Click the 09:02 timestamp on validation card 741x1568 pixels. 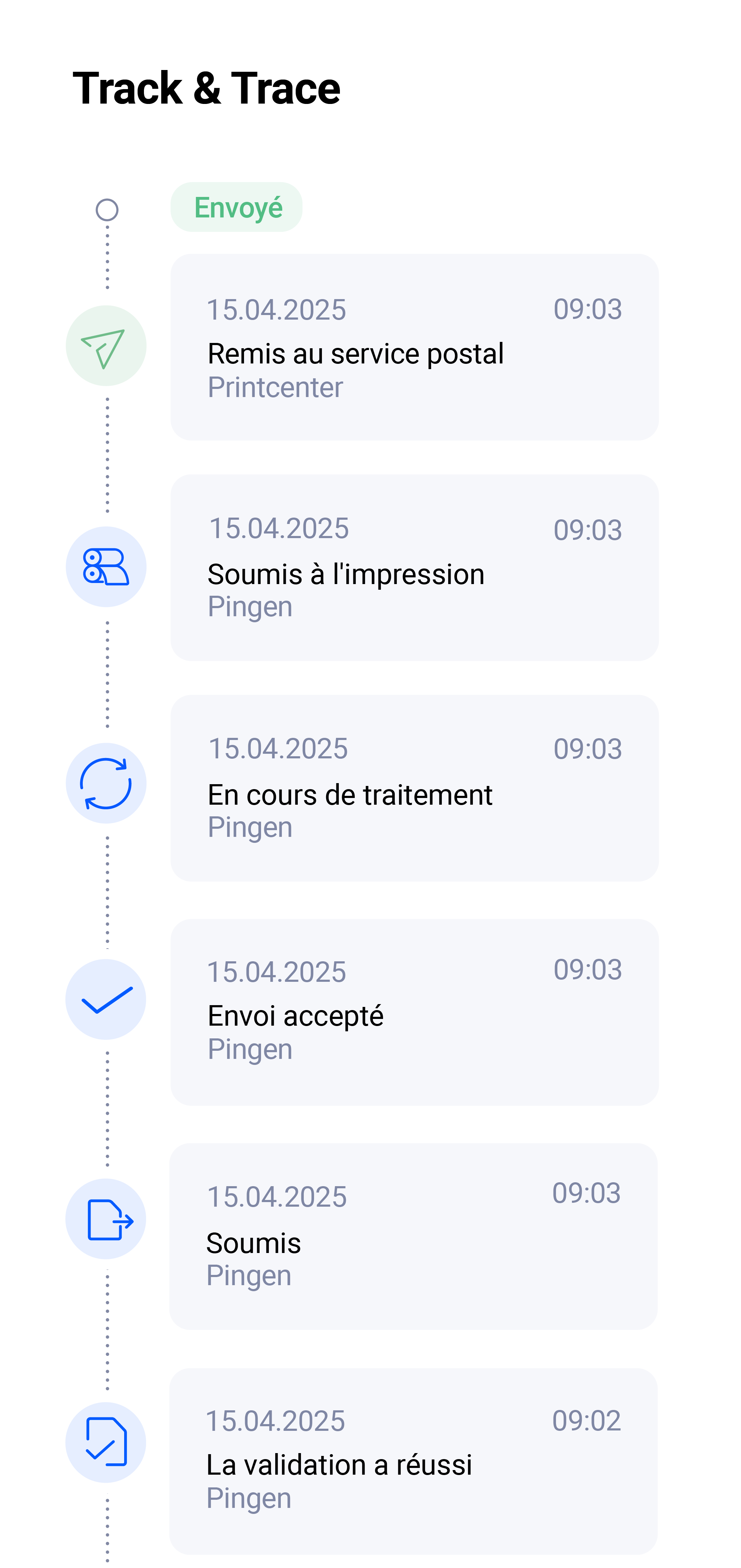point(587,1421)
